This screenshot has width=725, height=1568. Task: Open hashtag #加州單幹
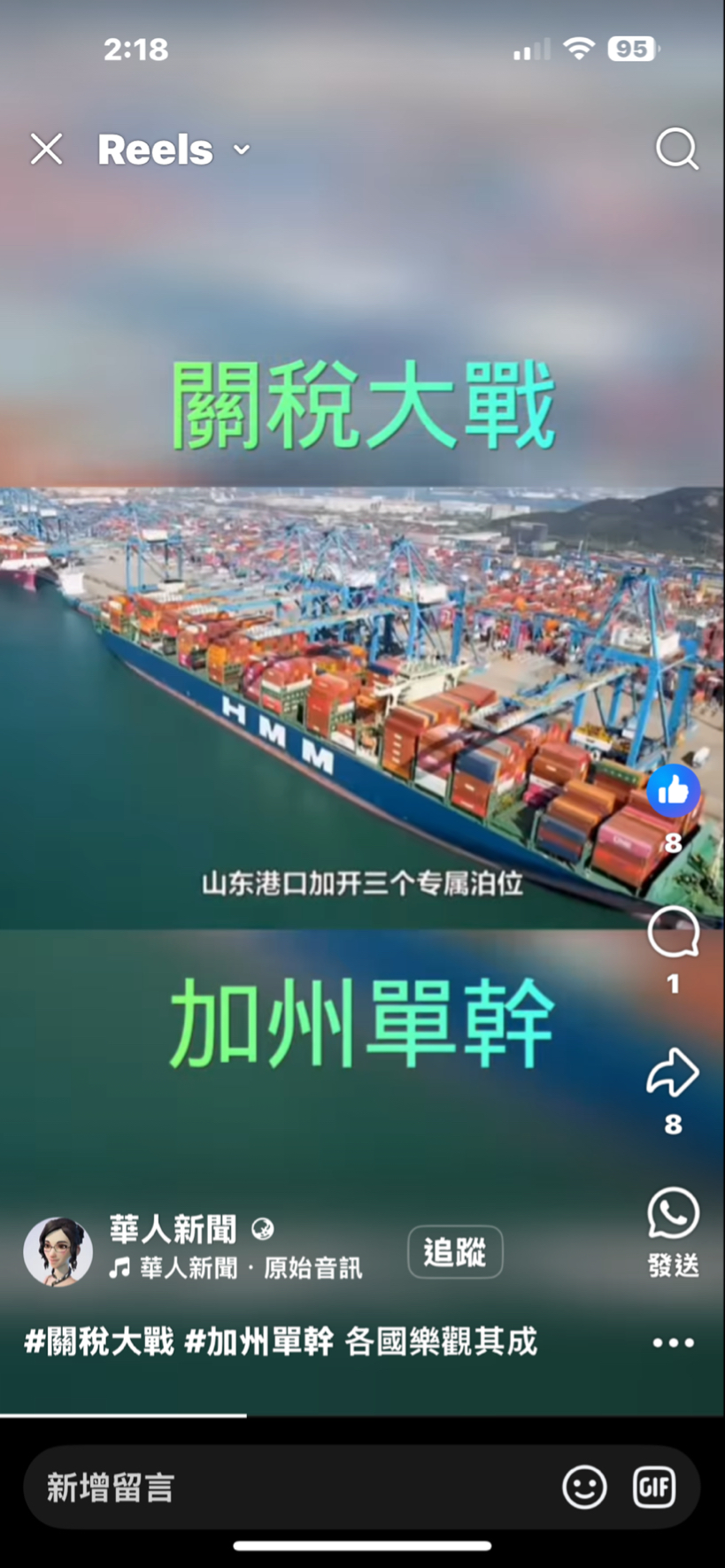tap(258, 1342)
